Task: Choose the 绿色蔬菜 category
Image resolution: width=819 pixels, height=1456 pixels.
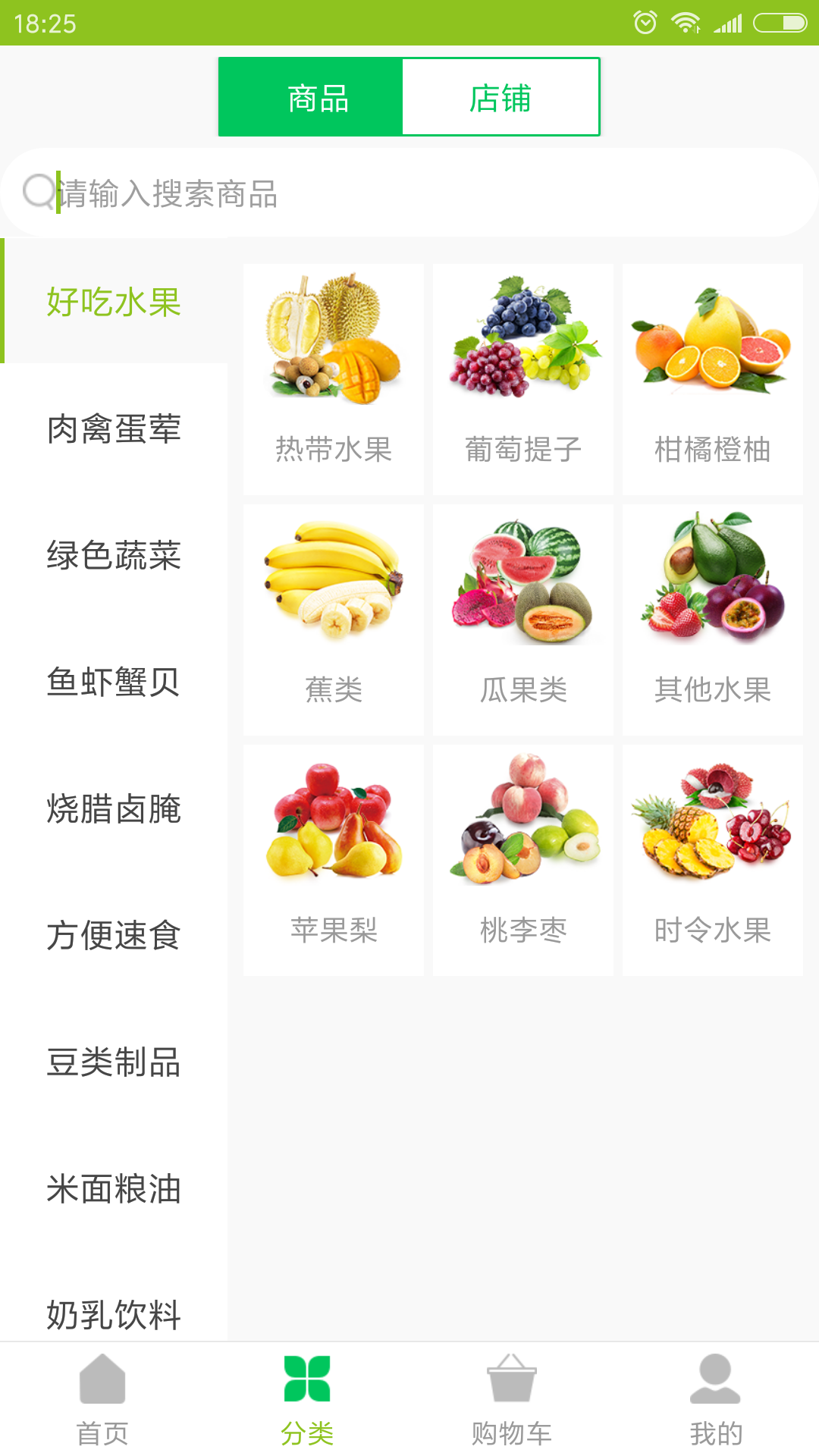Action: click(x=114, y=555)
